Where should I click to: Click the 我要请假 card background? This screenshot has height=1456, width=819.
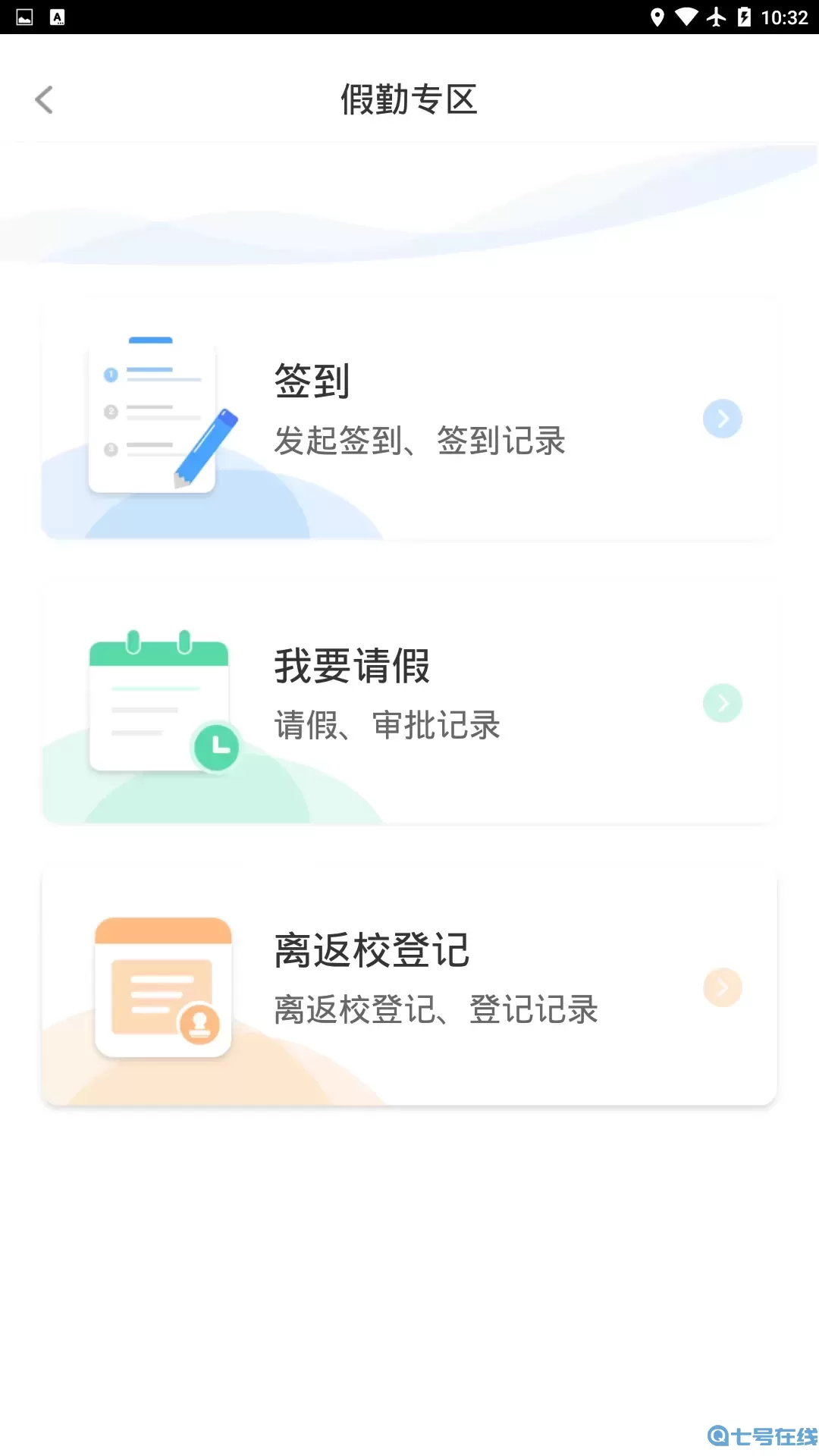(409, 703)
